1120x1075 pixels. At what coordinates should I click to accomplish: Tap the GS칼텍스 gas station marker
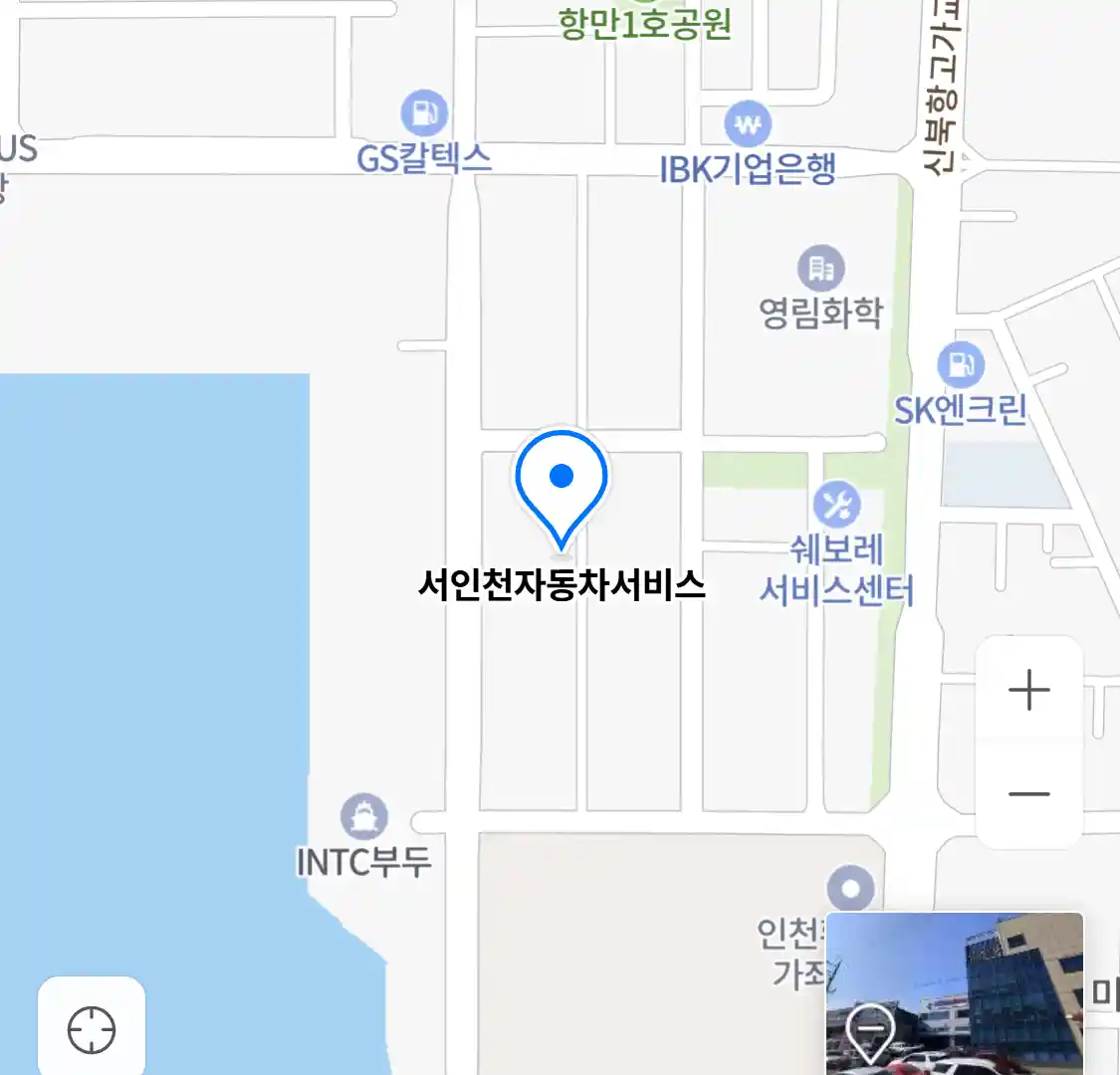[x=424, y=113]
